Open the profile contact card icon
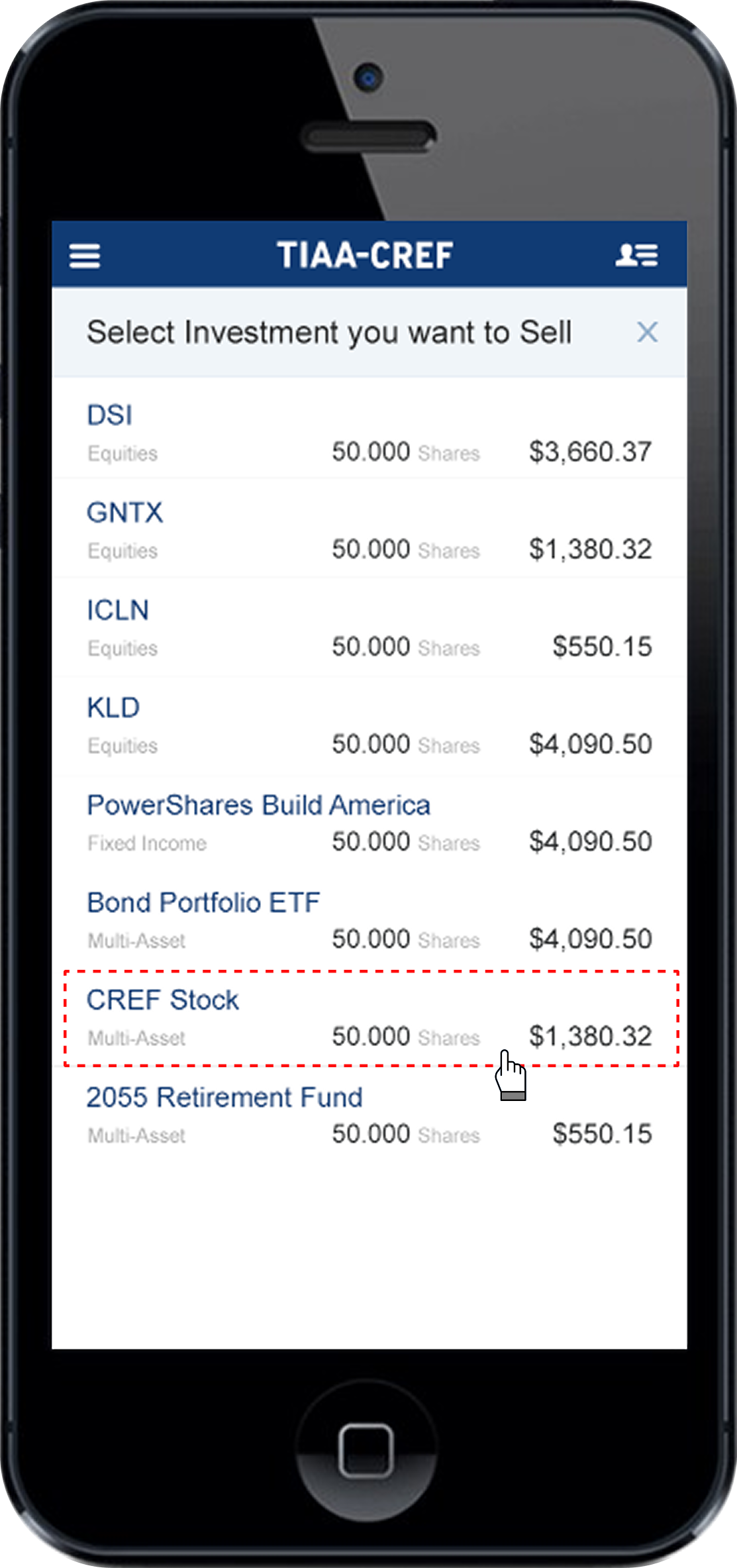Viewport: 737px width, 1568px height. coord(636,255)
